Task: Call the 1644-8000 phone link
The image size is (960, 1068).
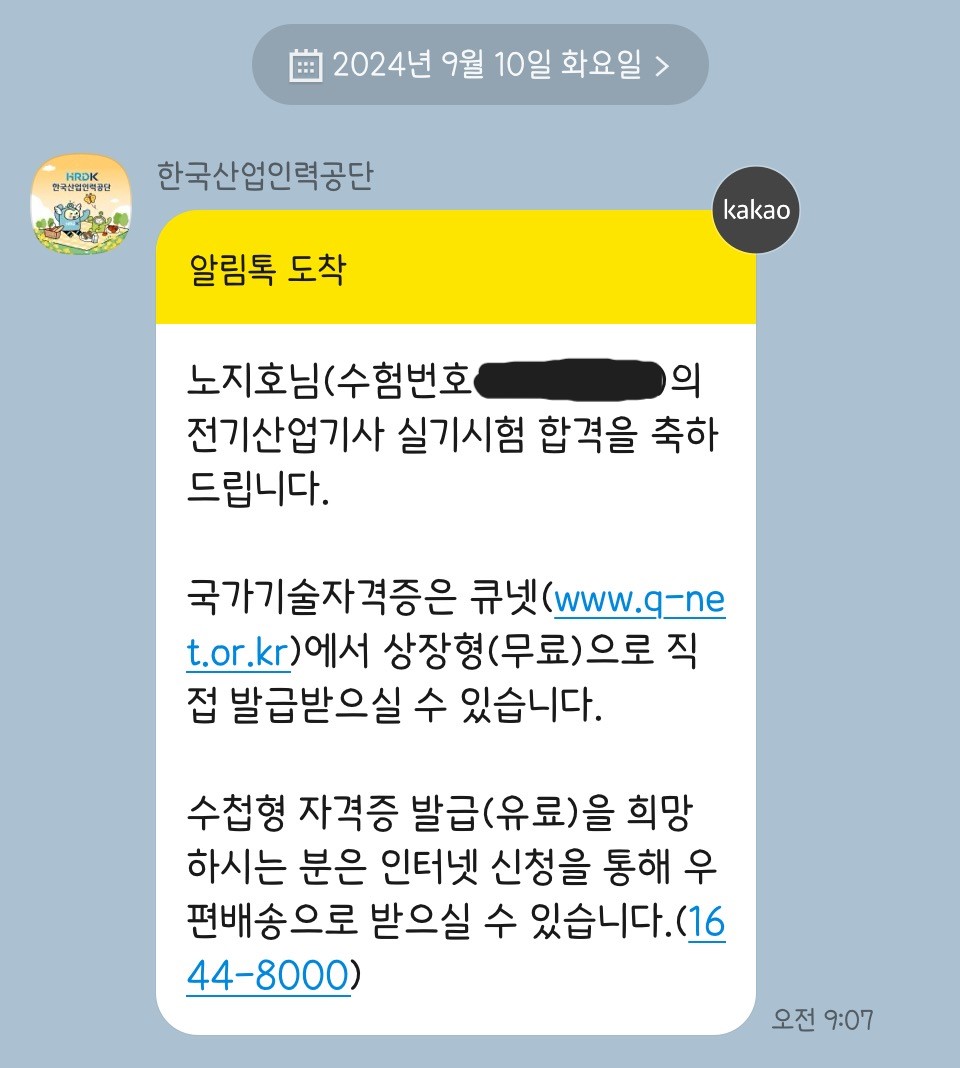Action: click(x=268, y=974)
